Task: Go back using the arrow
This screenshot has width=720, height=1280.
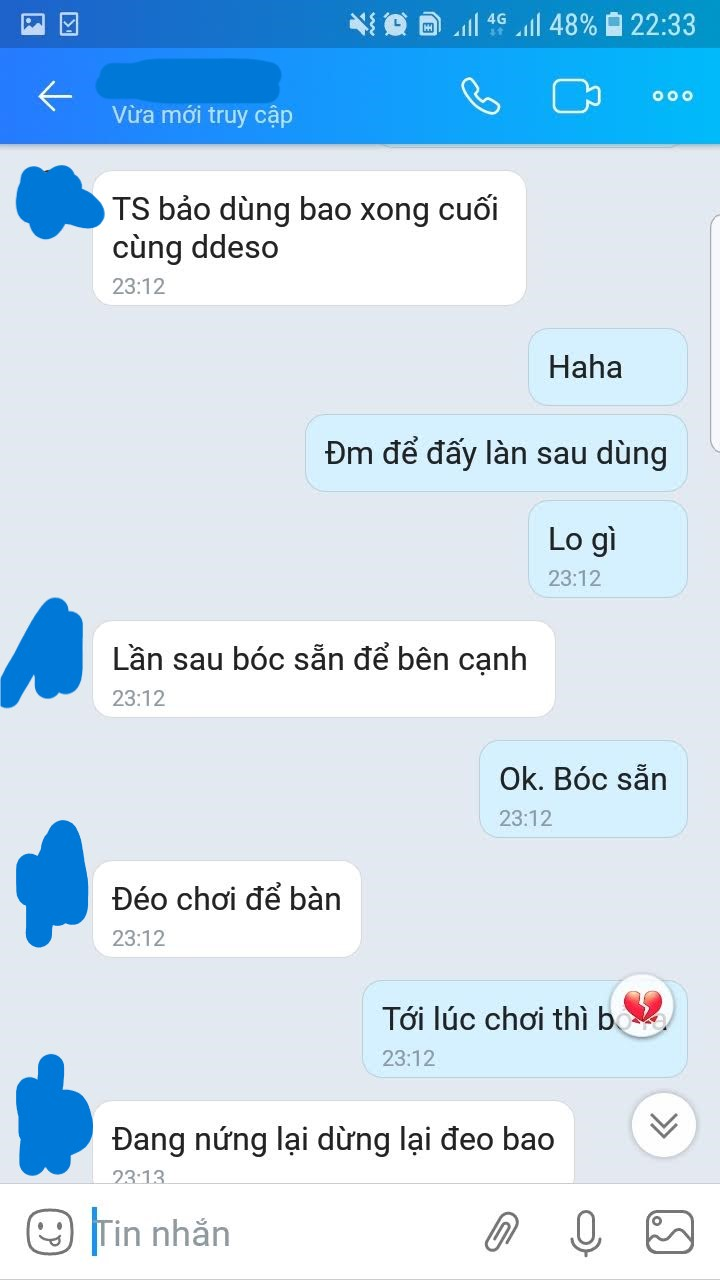Action: tap(55, 96)
